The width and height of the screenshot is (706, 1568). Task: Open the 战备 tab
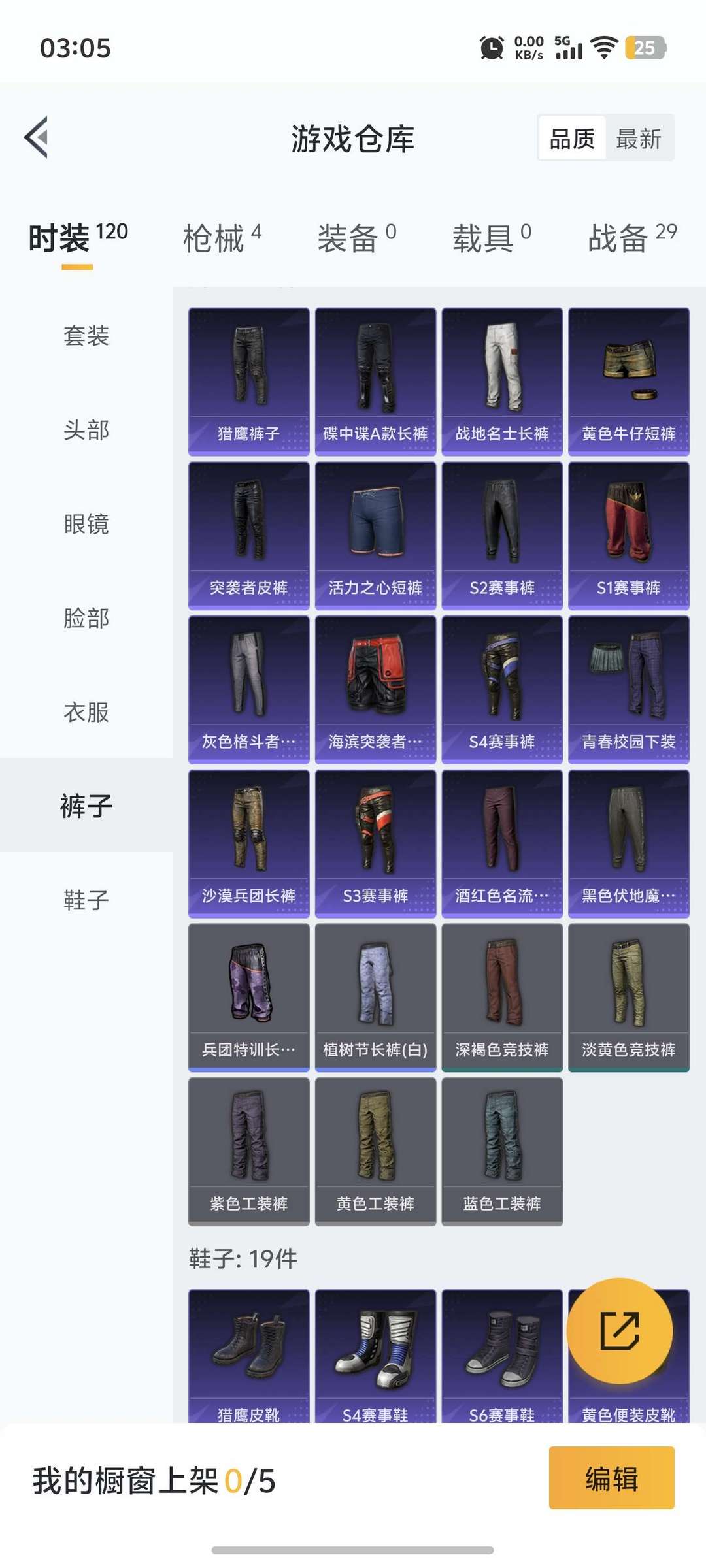point(632,238)
